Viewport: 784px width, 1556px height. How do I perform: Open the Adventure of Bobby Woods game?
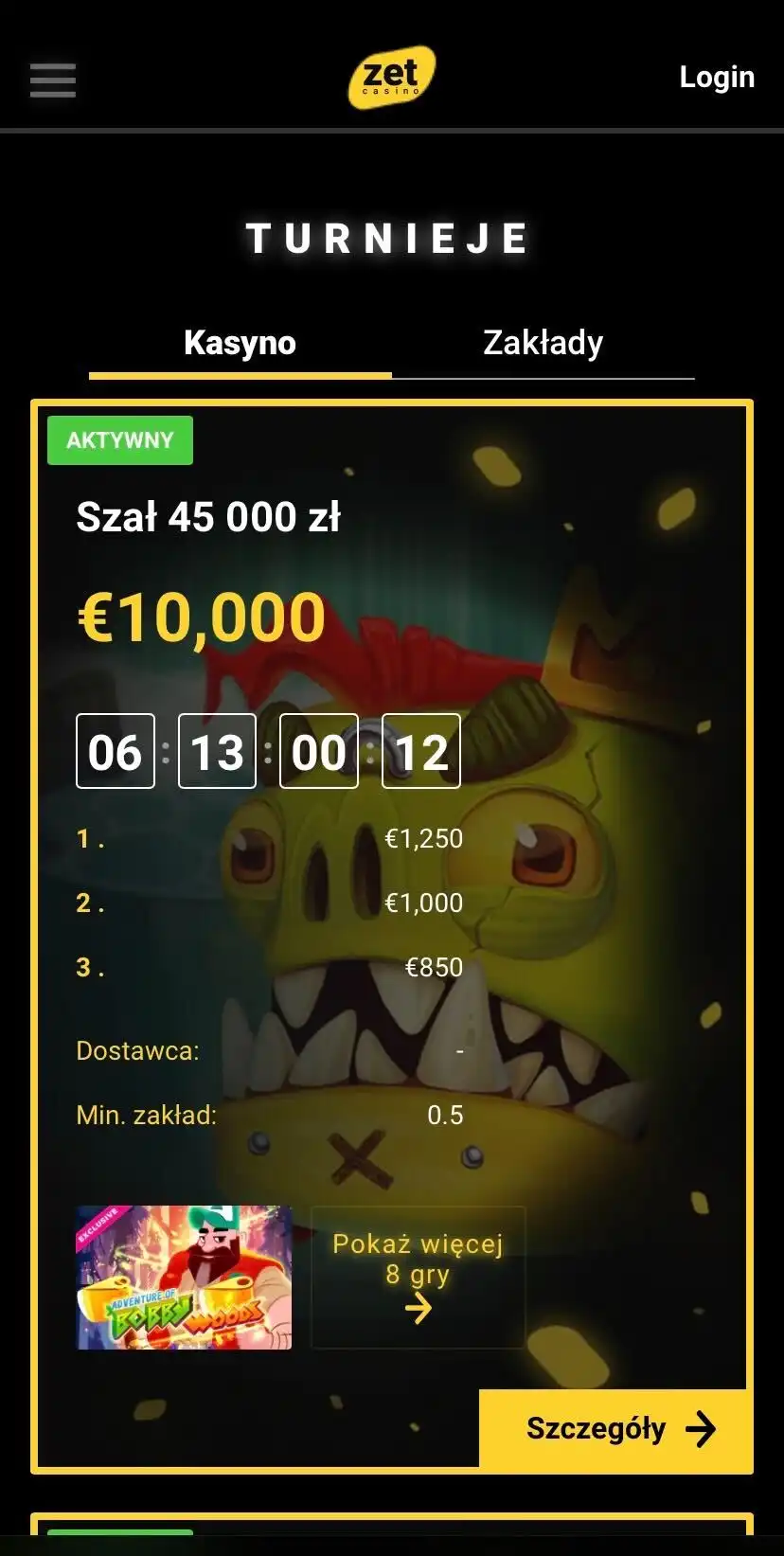tap(184, 1277)
